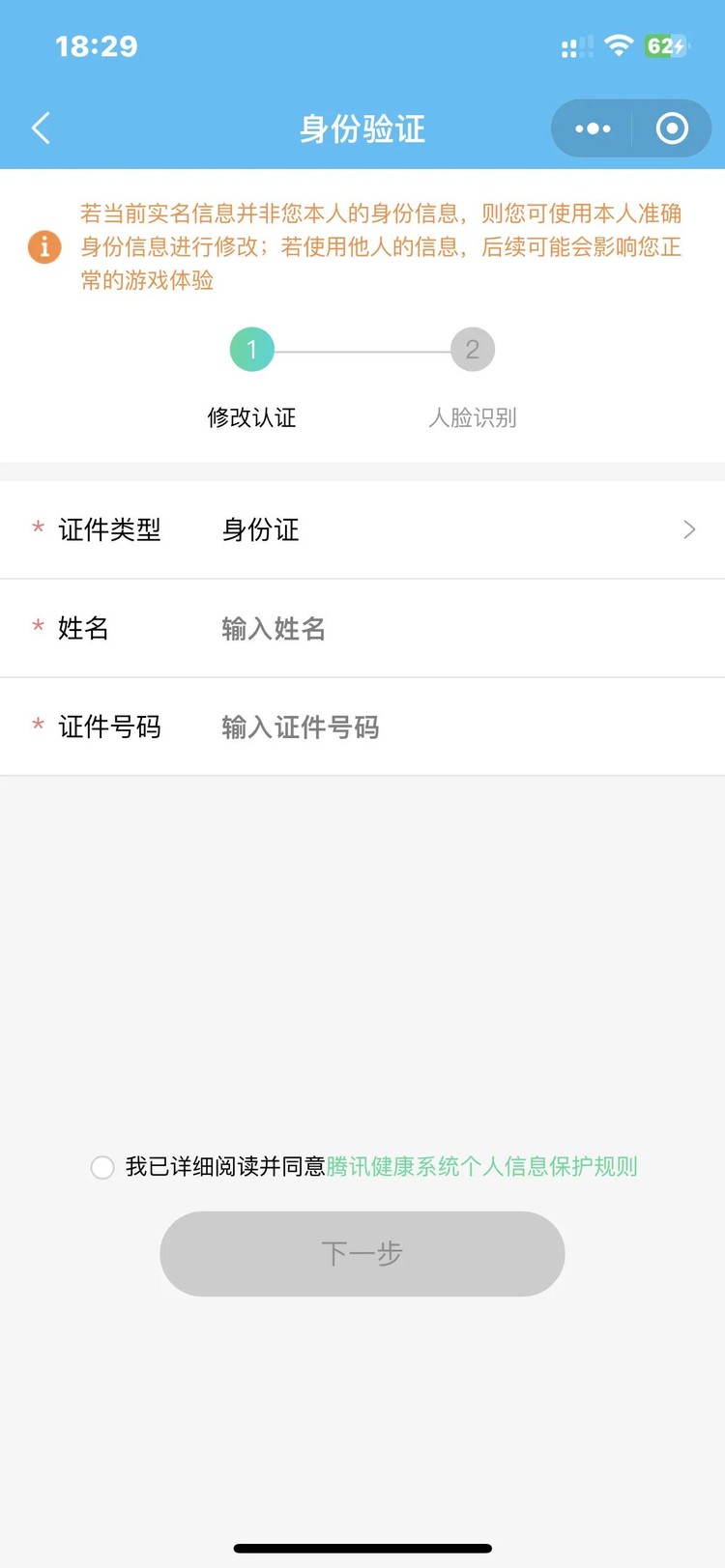Focus the 输入证件号码 field
Image resolution: width=725 pixels, height=1568 pixels.
click(x=454, y=727)
